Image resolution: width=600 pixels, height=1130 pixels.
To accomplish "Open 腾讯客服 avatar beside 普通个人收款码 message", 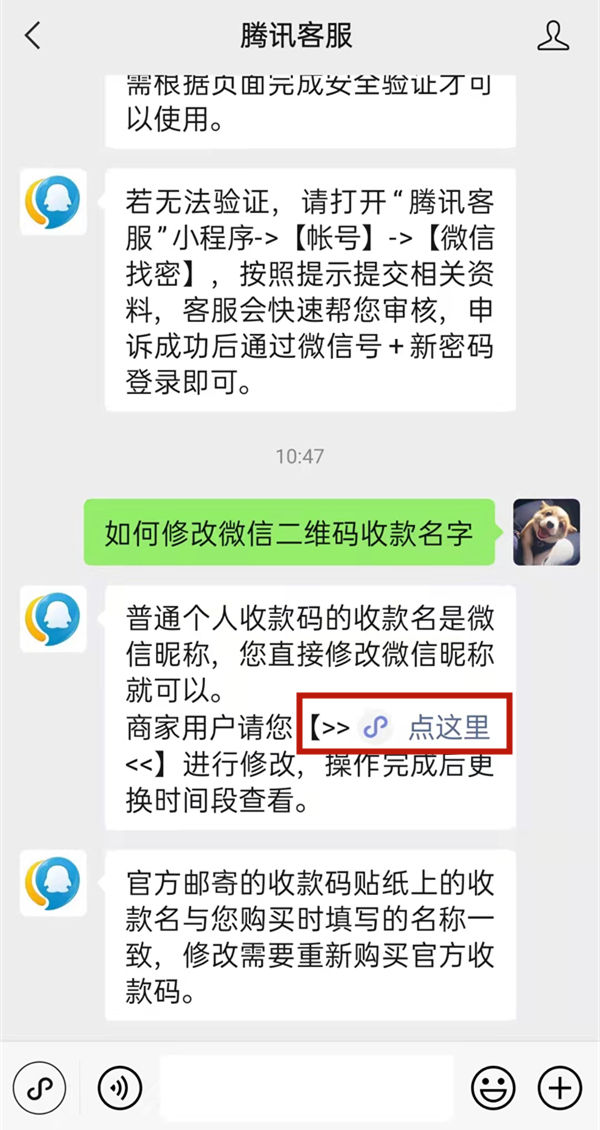I will [x=53, y=619].
